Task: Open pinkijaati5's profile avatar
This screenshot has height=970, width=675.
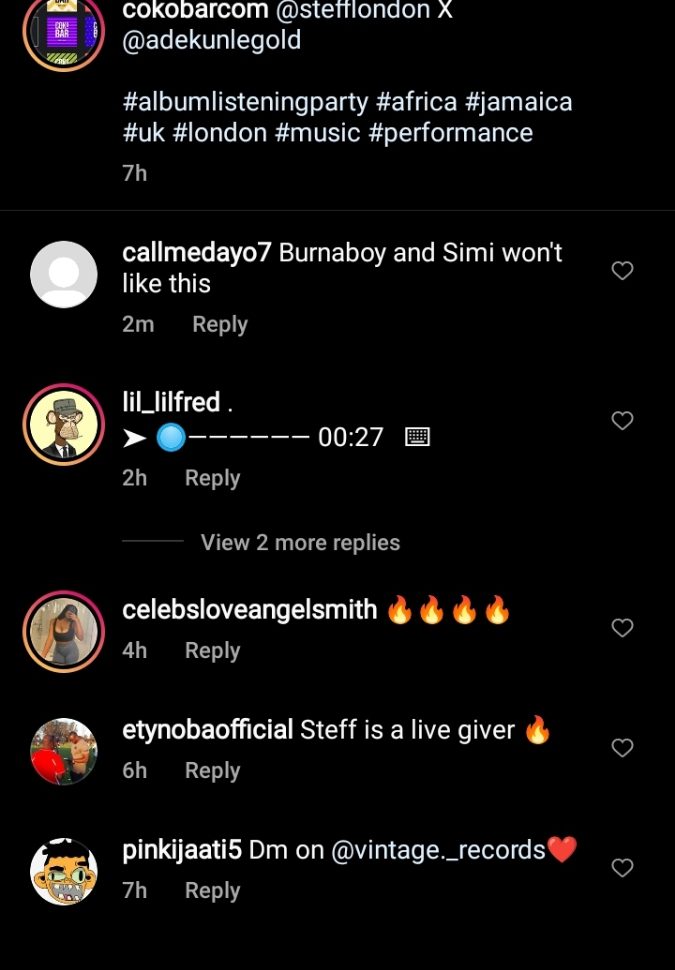Action: point(64,872)
